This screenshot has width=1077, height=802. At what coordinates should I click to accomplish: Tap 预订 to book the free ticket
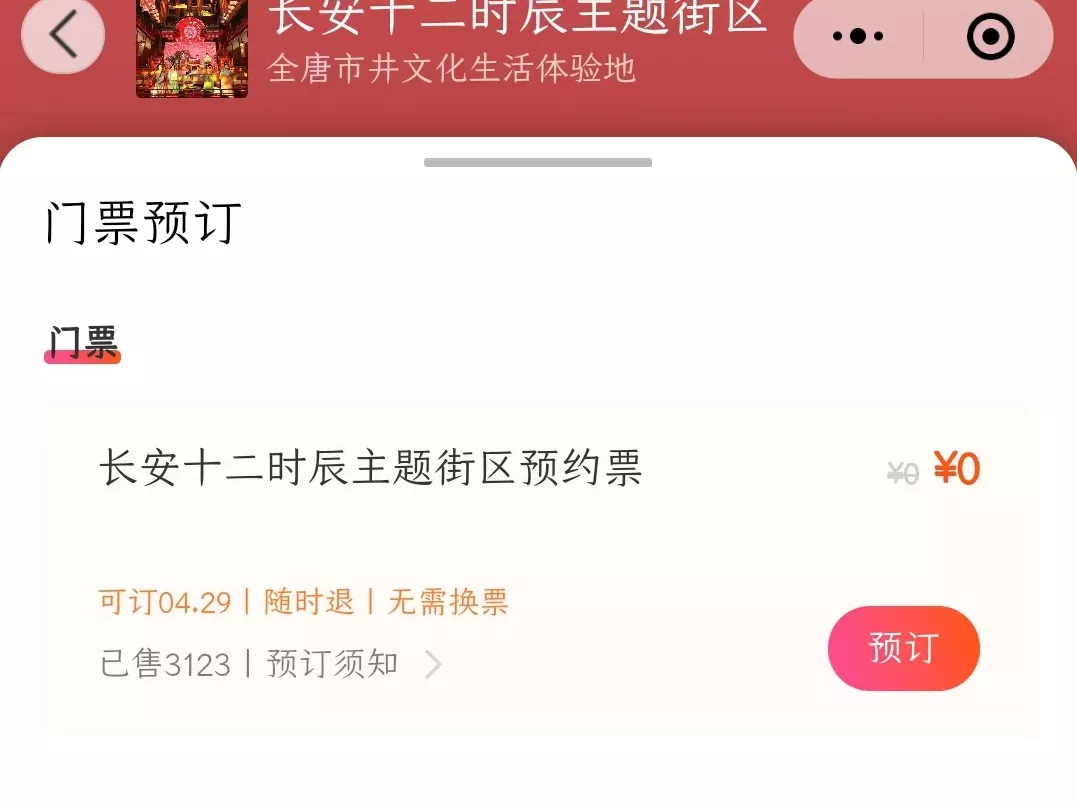tap(903, 648)
